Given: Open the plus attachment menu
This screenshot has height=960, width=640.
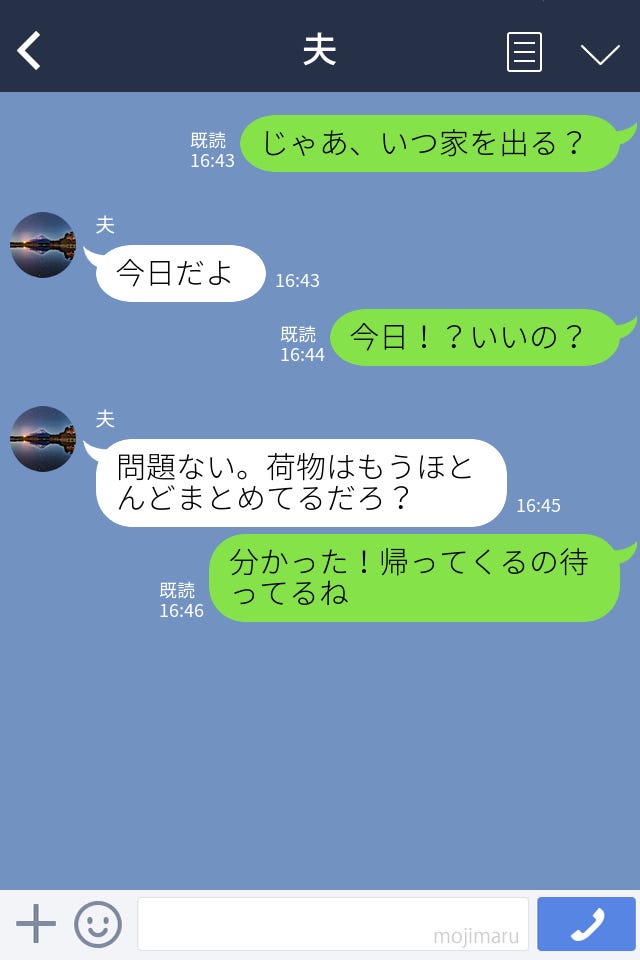Looking at the screenshot, I should pos(36,923).
